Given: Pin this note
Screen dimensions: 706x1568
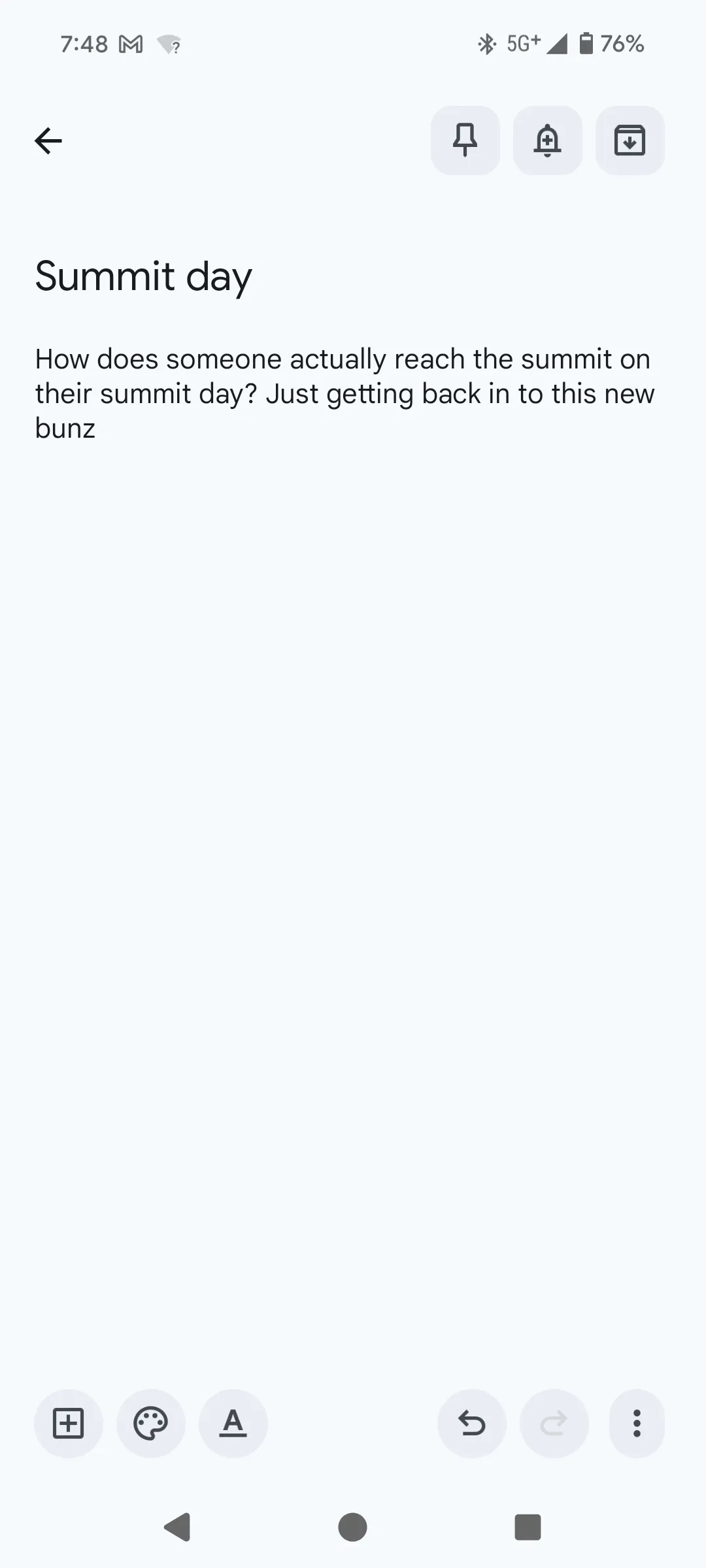Looking at the screenshot, I should coord(465,140).
